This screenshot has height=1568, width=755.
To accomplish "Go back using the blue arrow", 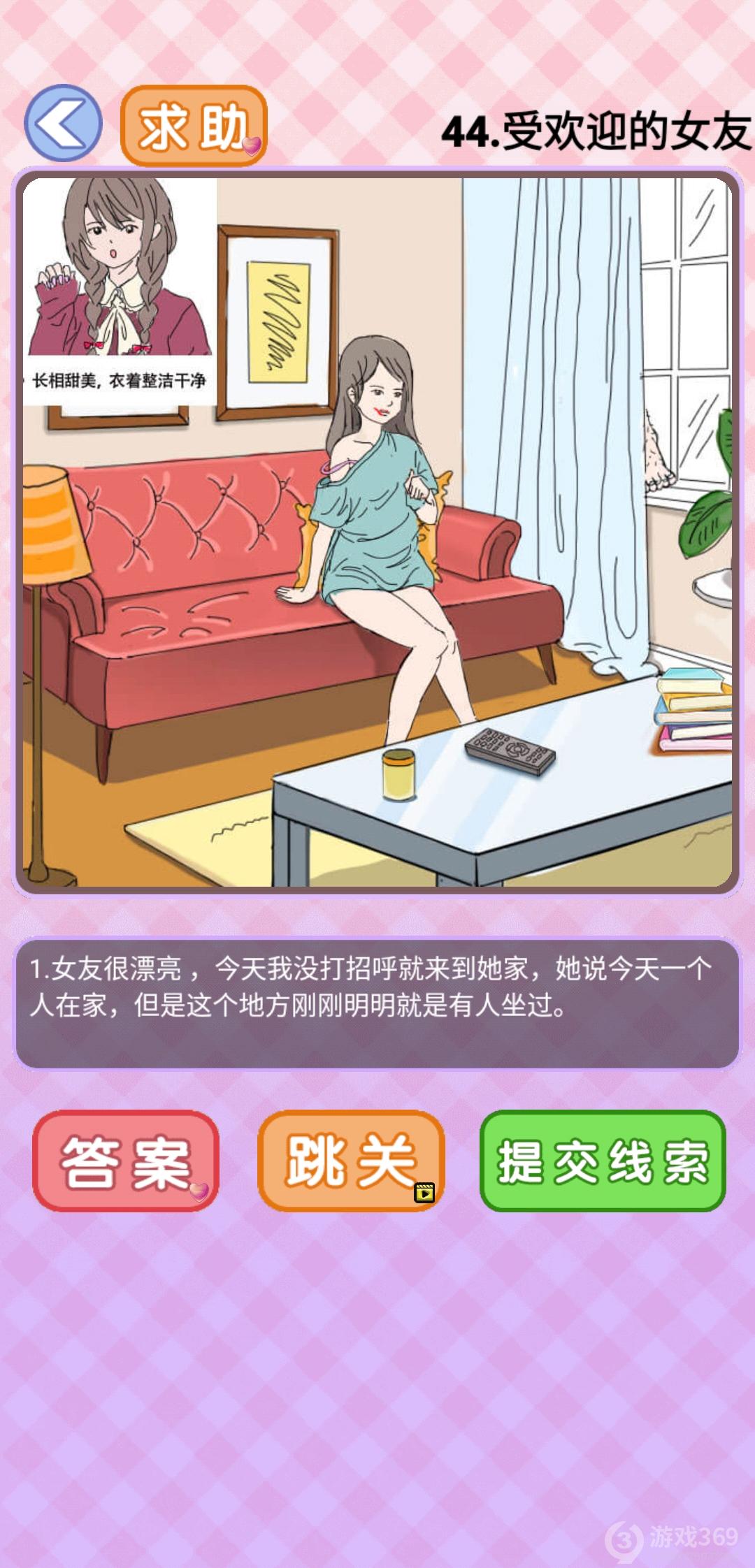I will 63,124.
